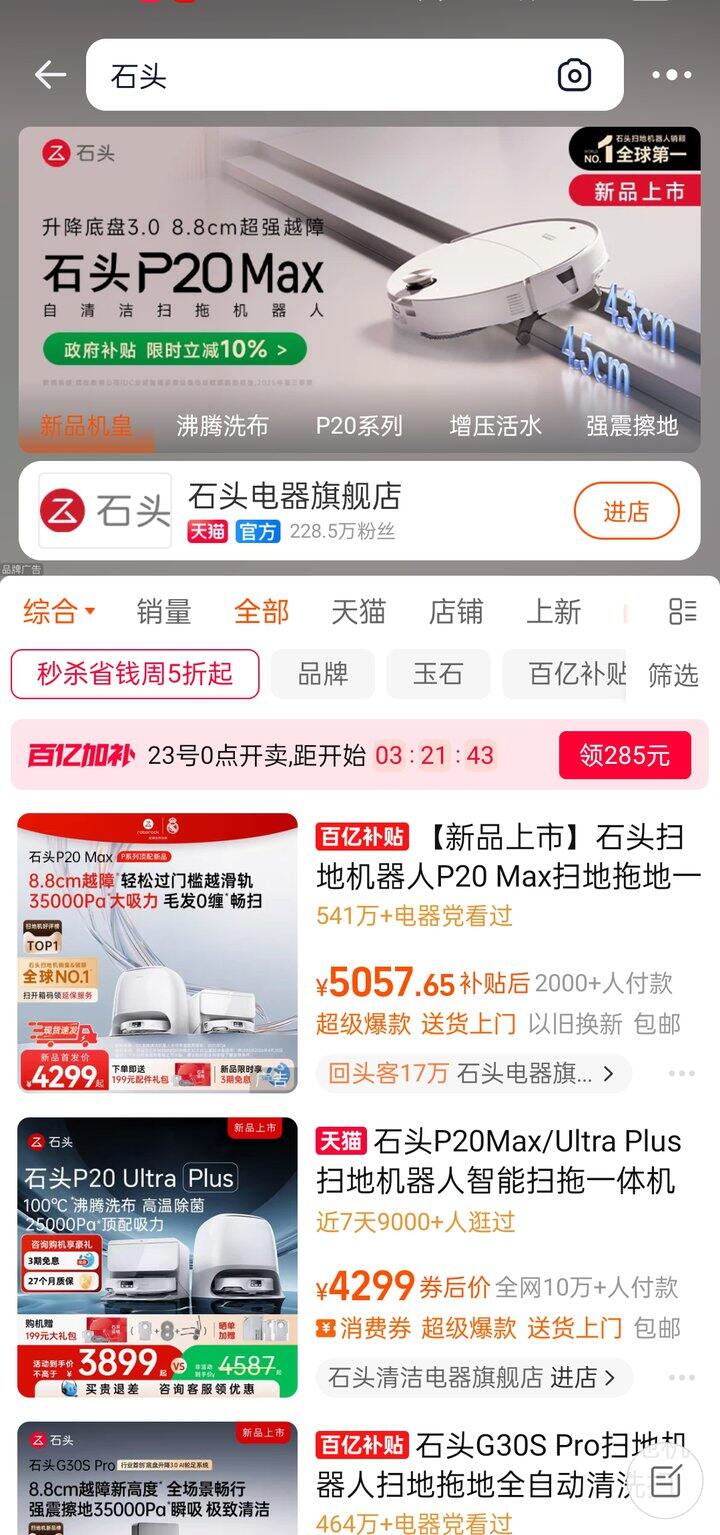Switch to the 店铺 tab
Image resolution: width=720 pixels, height=1535 pixels.
(x=456, y=611)
